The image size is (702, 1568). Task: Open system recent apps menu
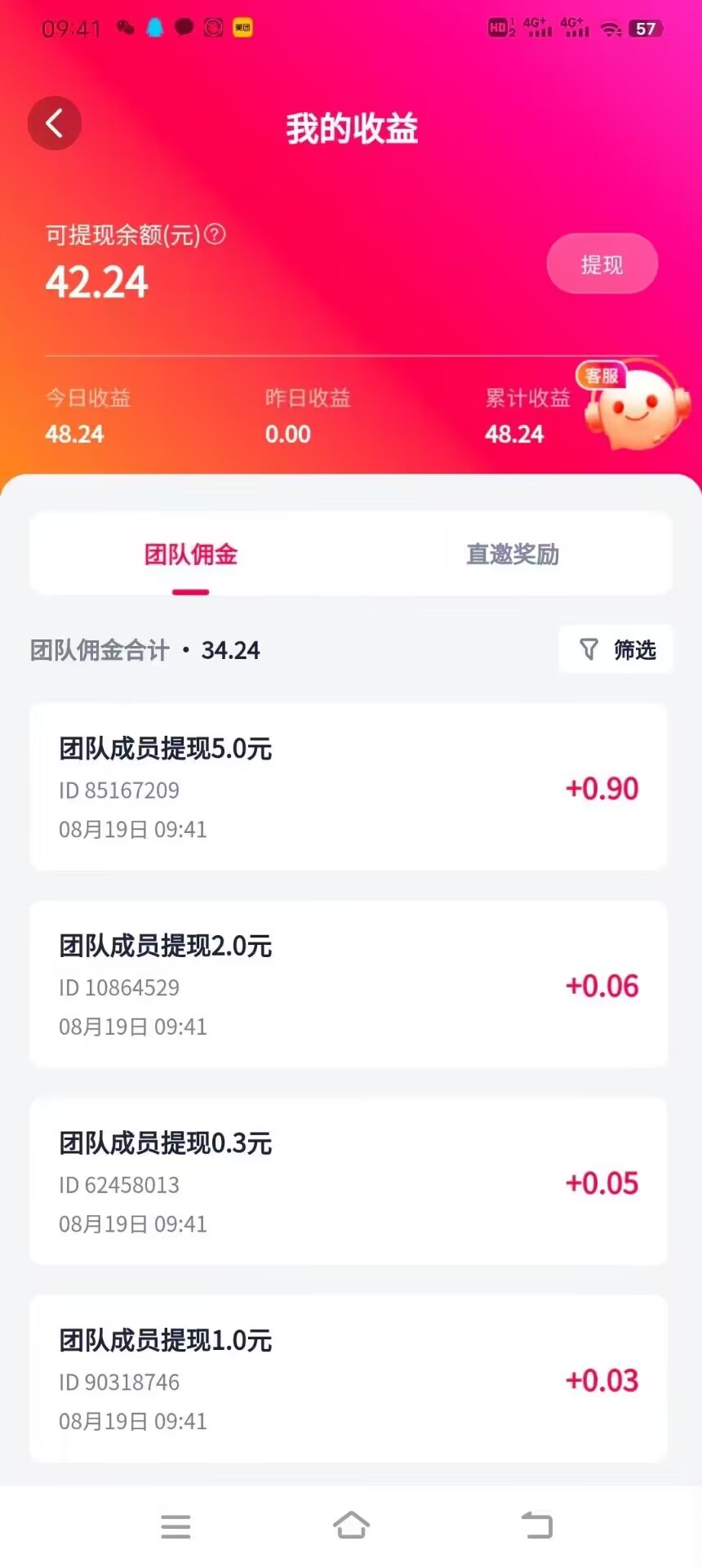175,1526
